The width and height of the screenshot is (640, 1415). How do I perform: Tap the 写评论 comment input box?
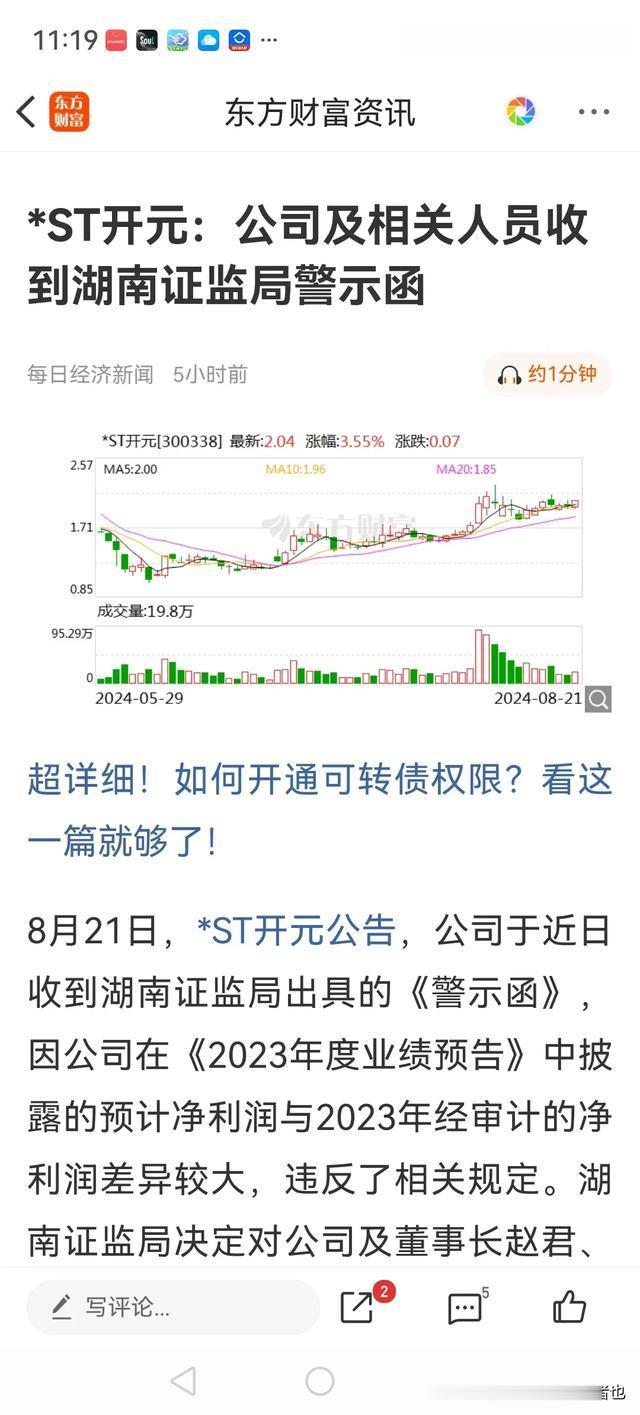(x=172, y=1306)
